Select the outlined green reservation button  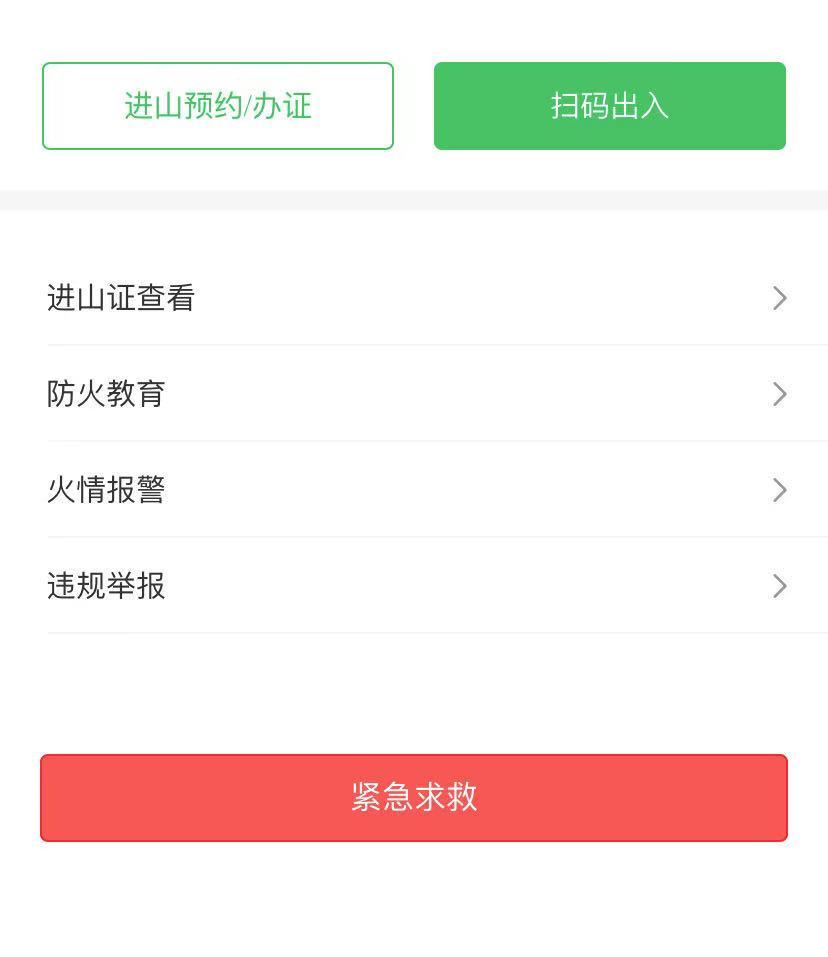pos(217,105)
